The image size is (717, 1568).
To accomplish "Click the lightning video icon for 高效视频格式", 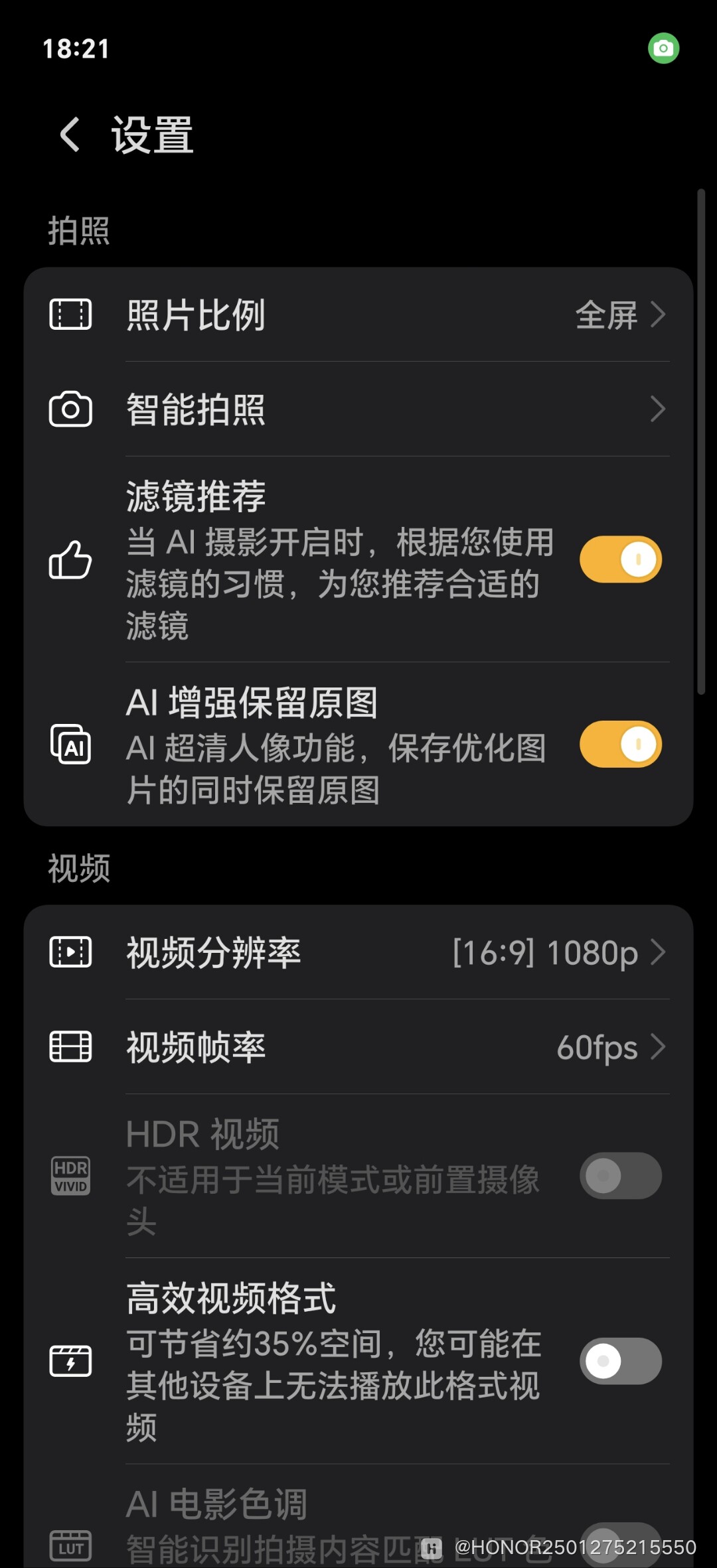I will (x=70, y=1361).
